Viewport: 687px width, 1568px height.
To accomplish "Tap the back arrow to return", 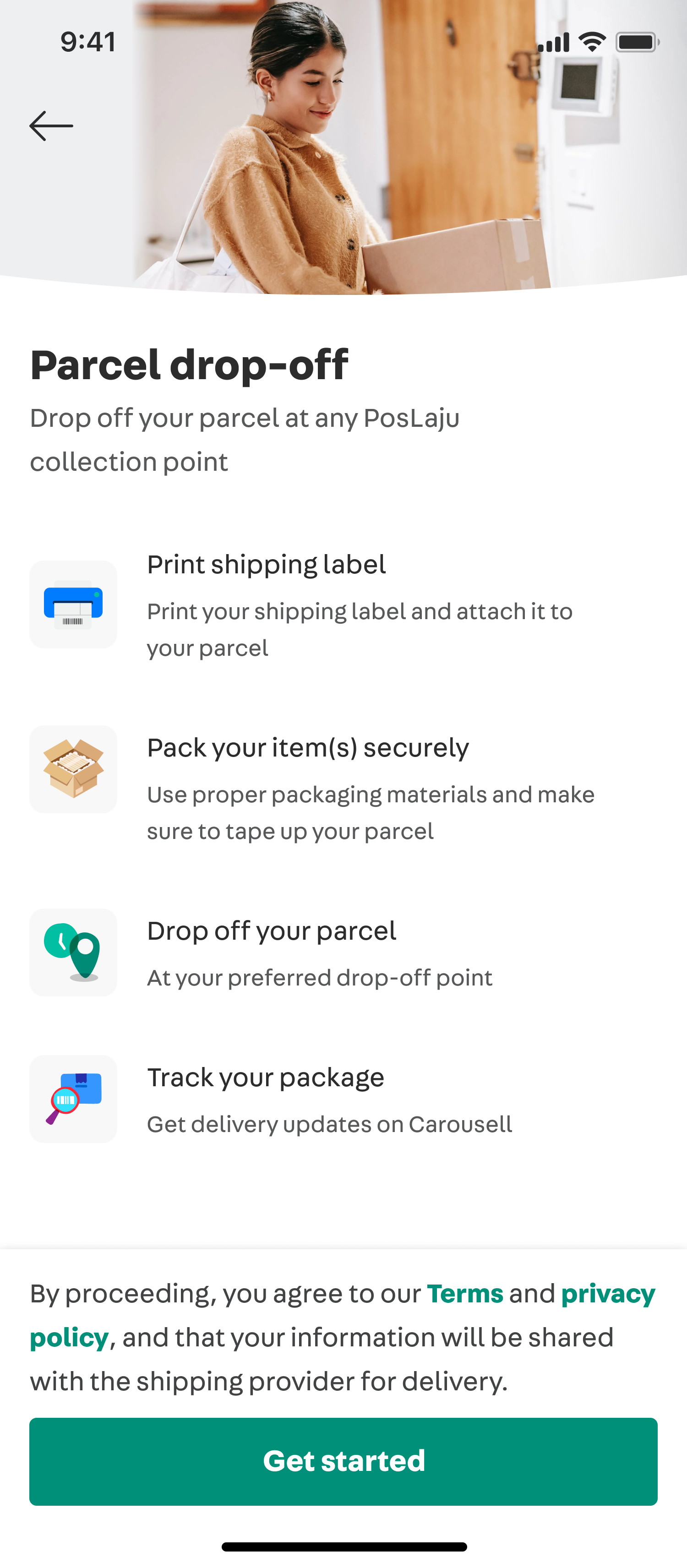I will pyautogui.click(x=52, y=125).
